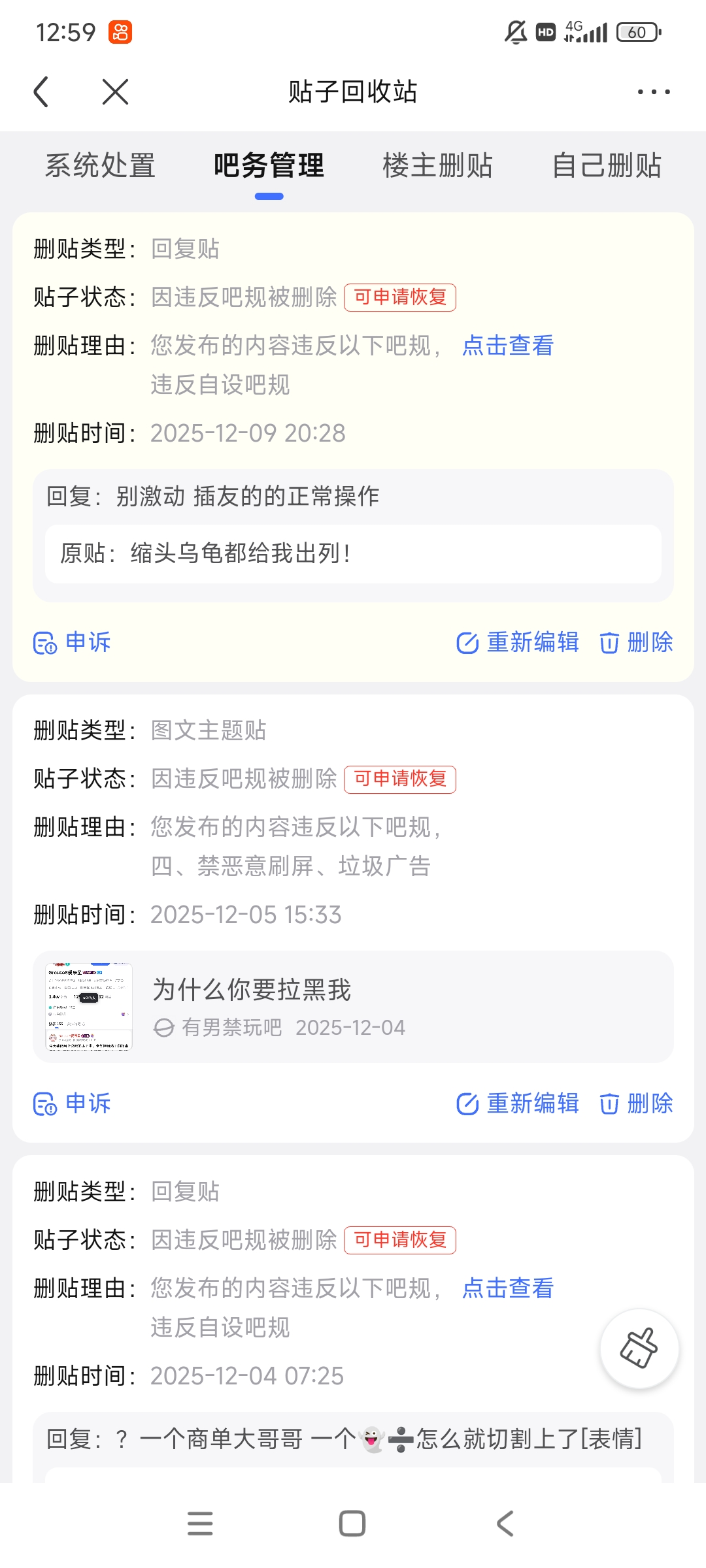Select the 吧务管理 tab
The width and height of the screenshot is (706, 1568).
pyautogui.click(x=269, y=165)
